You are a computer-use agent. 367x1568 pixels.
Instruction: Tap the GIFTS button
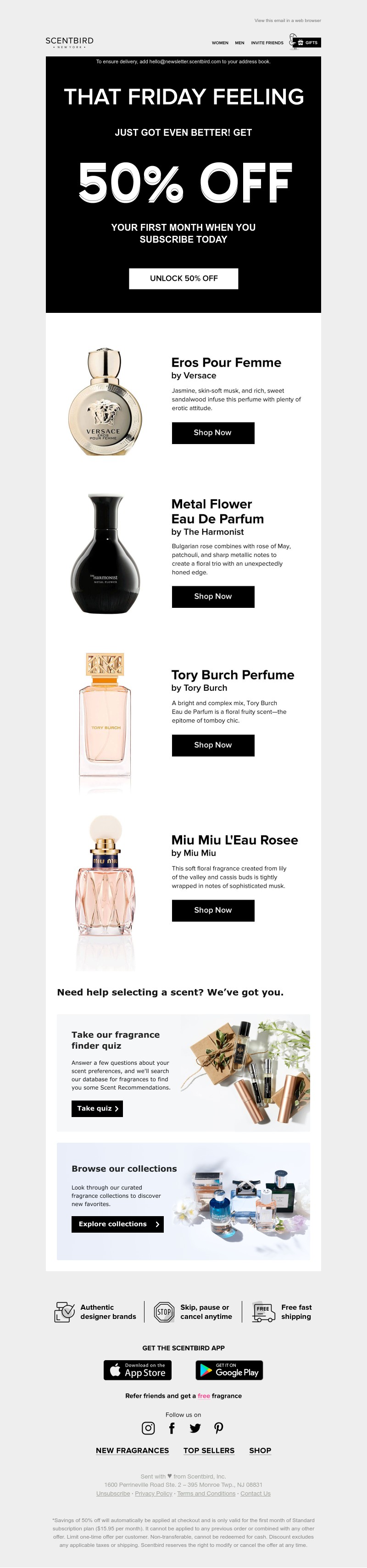(308, 43)
